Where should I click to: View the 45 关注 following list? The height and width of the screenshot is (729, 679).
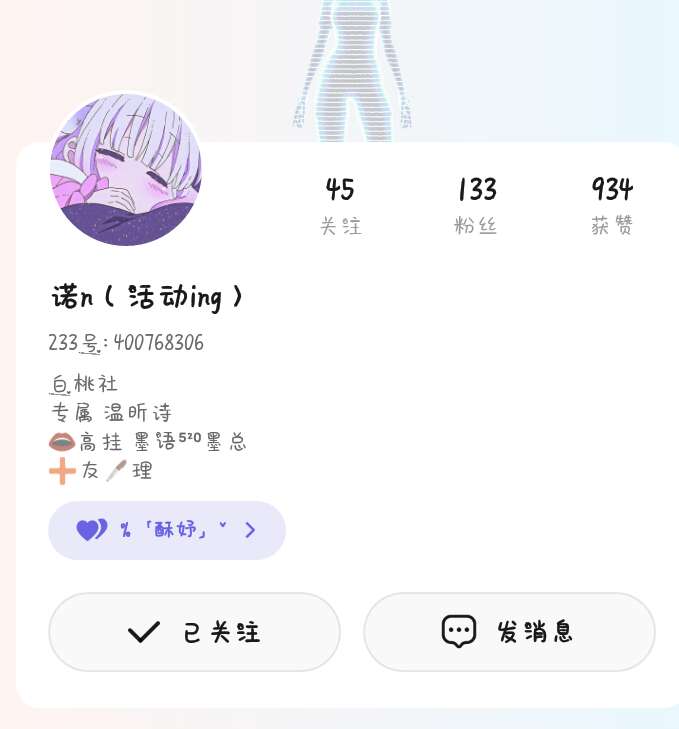coord(340,205)
